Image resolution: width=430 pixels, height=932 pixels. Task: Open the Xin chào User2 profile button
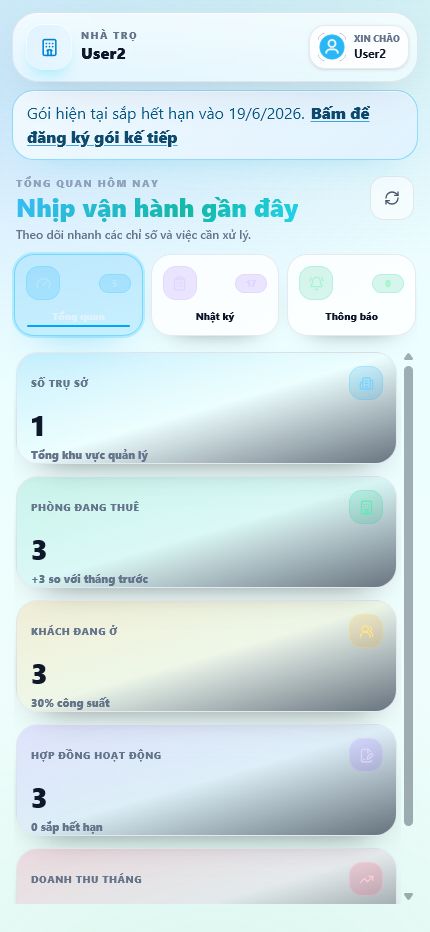(359, 47)
